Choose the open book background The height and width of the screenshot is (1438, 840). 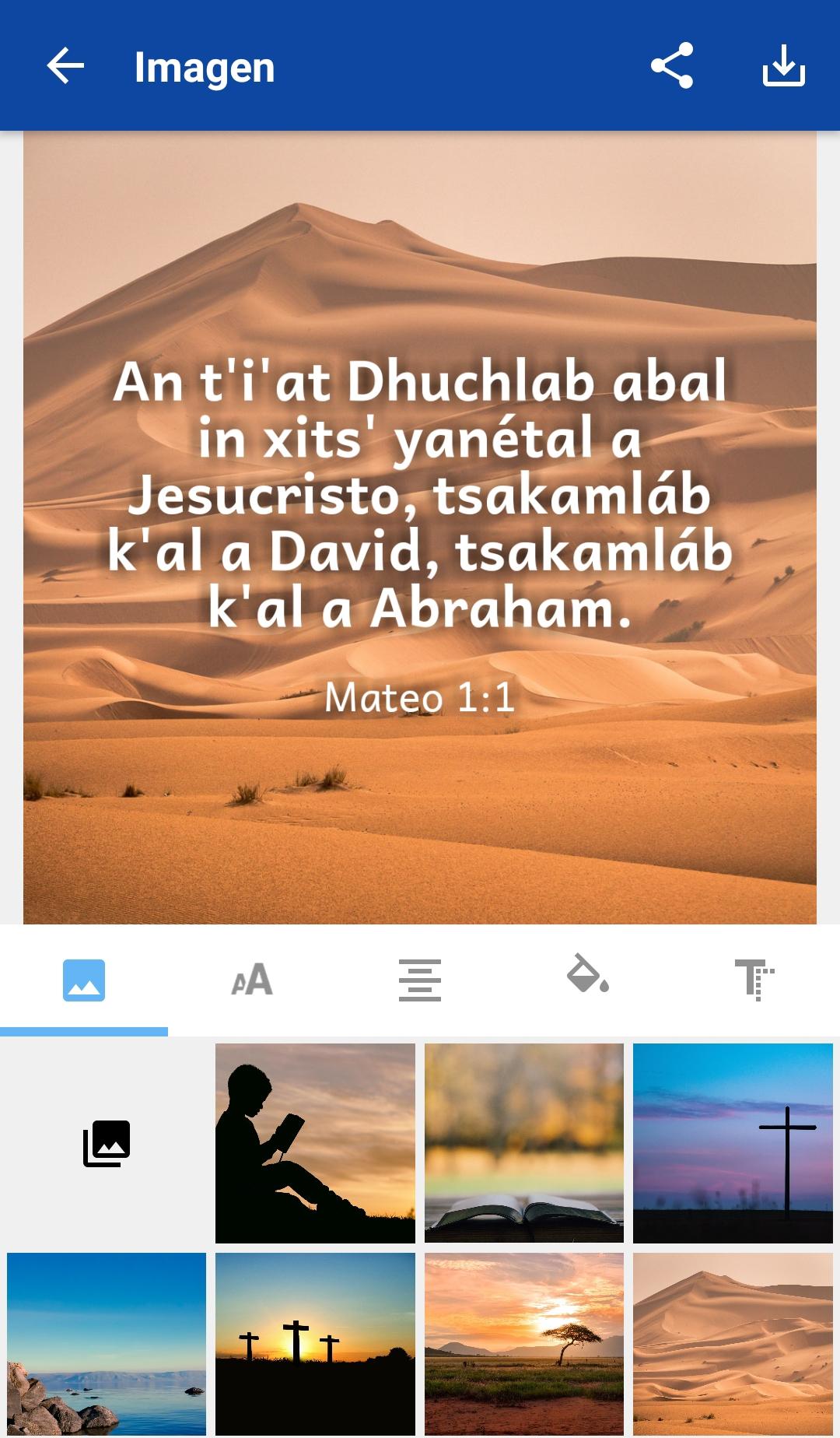pos(524,1143)
